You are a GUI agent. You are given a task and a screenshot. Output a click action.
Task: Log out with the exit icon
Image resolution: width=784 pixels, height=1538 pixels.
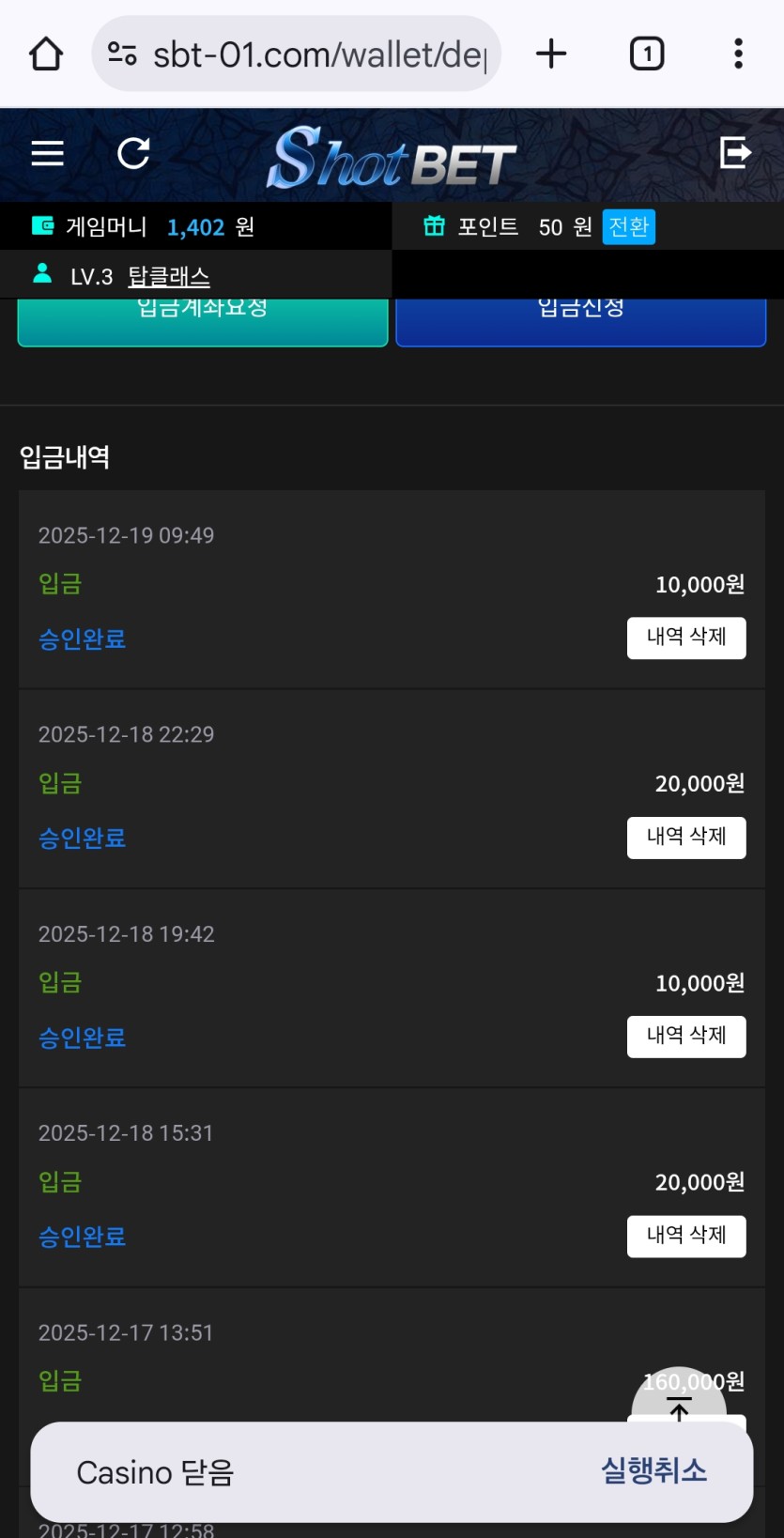(735, 152)
